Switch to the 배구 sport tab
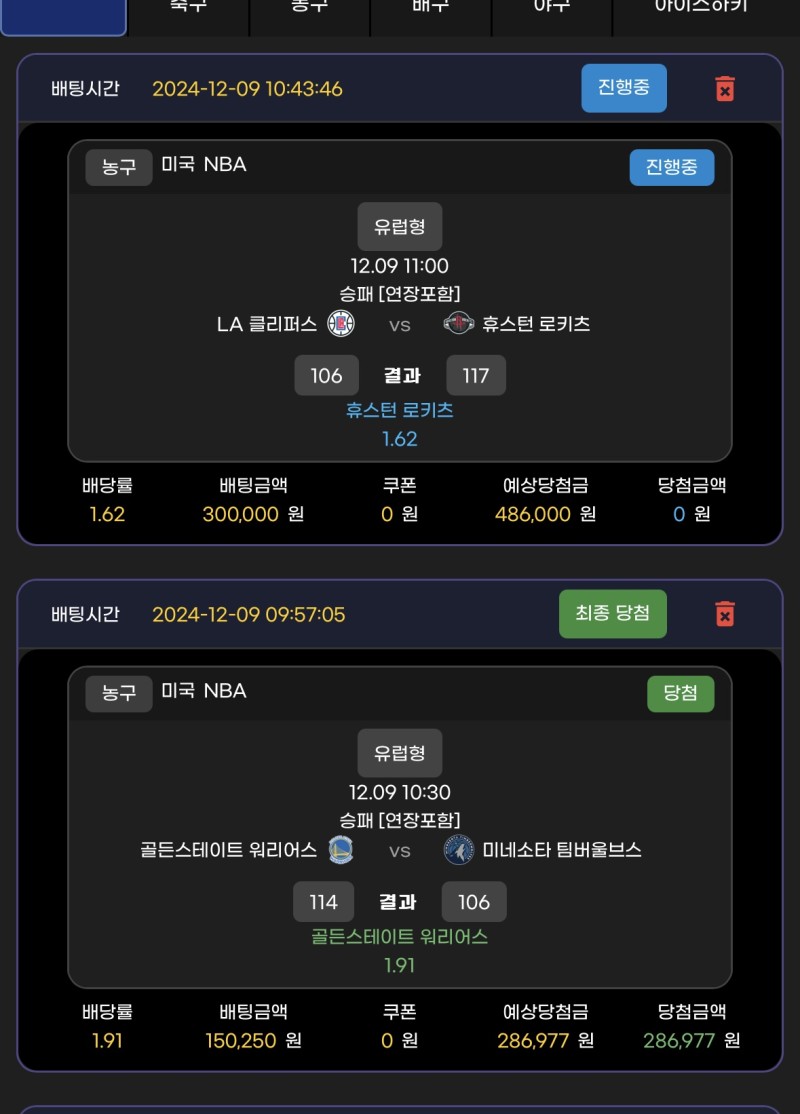This screenshot has width=800, height=1114. 431,10
